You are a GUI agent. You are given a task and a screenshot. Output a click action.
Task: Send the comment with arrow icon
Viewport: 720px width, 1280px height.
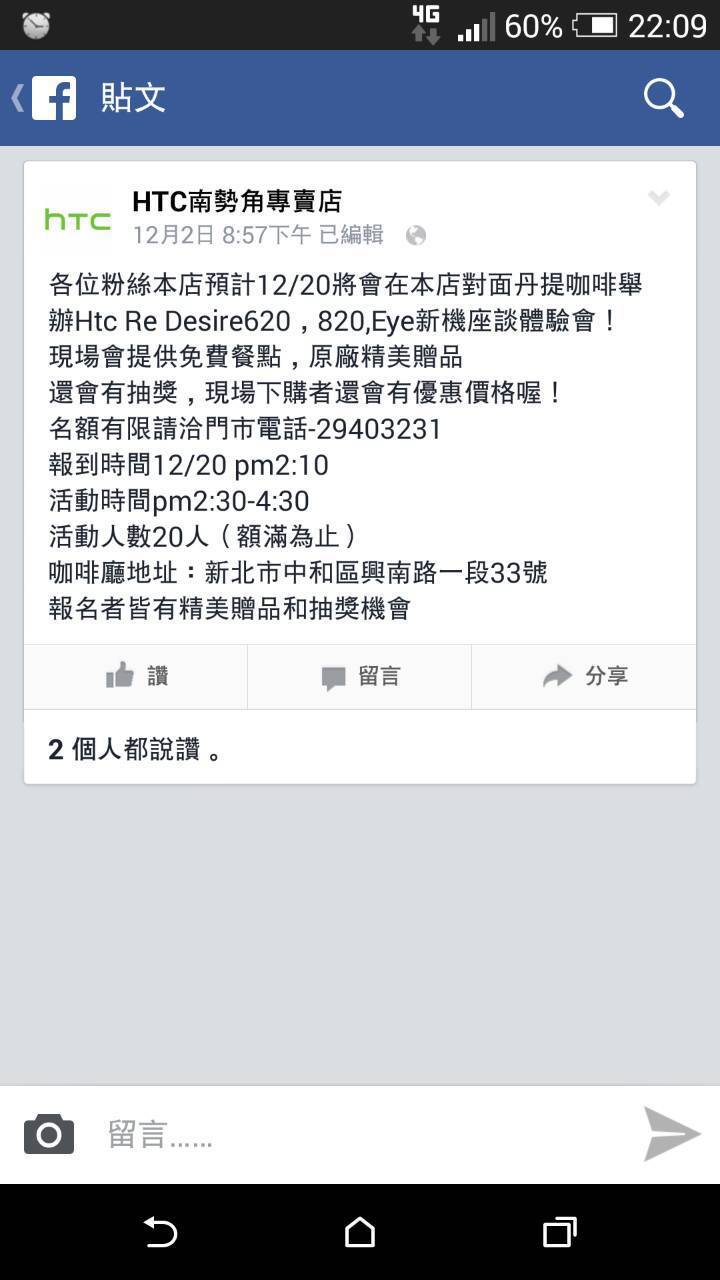(671, 1134)
